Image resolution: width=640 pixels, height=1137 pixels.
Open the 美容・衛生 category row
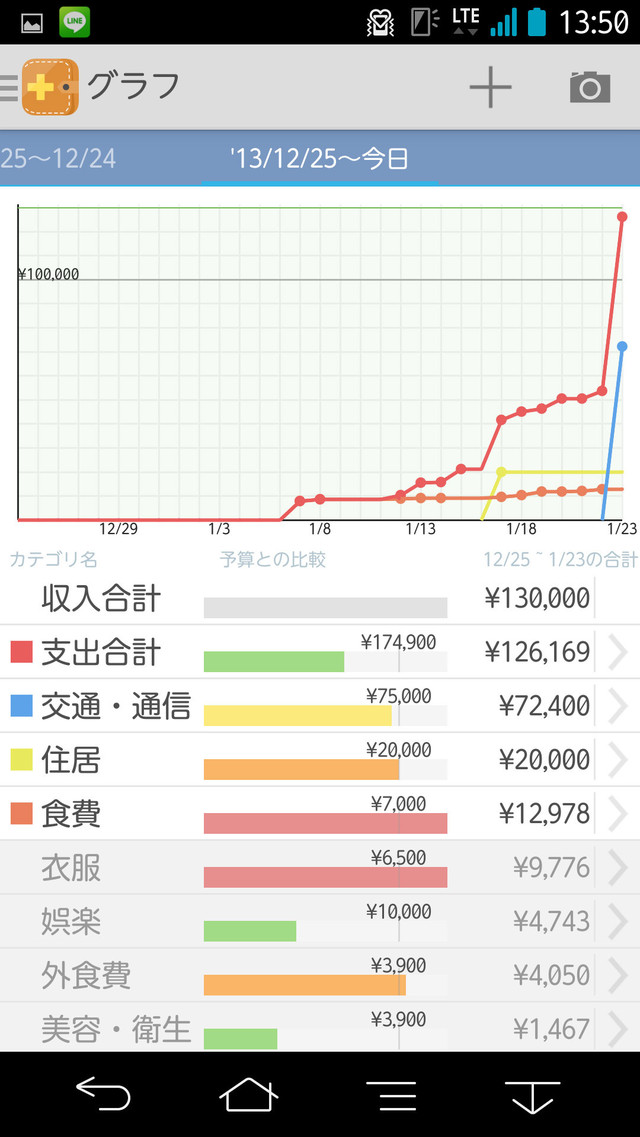[320, 1028]
